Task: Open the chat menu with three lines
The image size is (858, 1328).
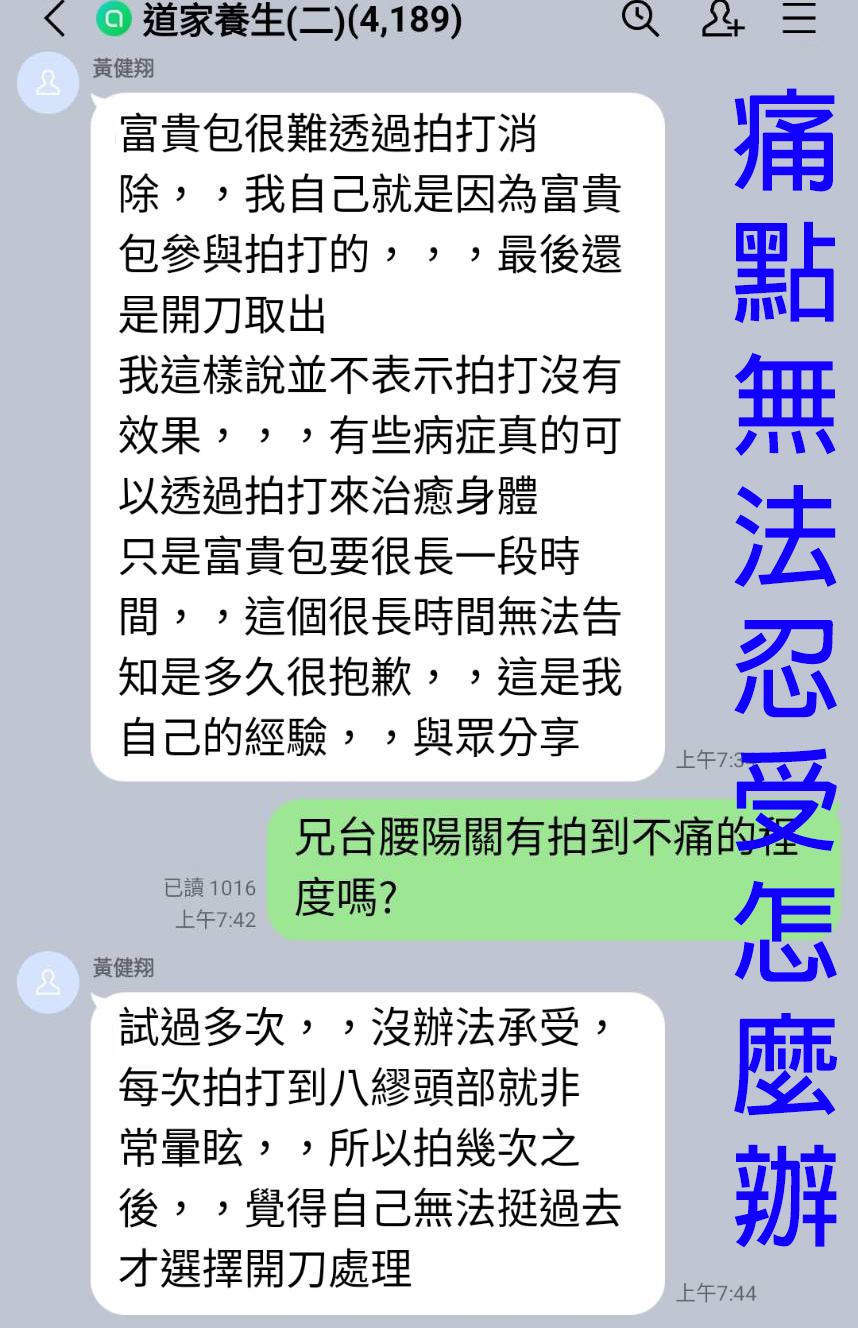Action: 799,19
